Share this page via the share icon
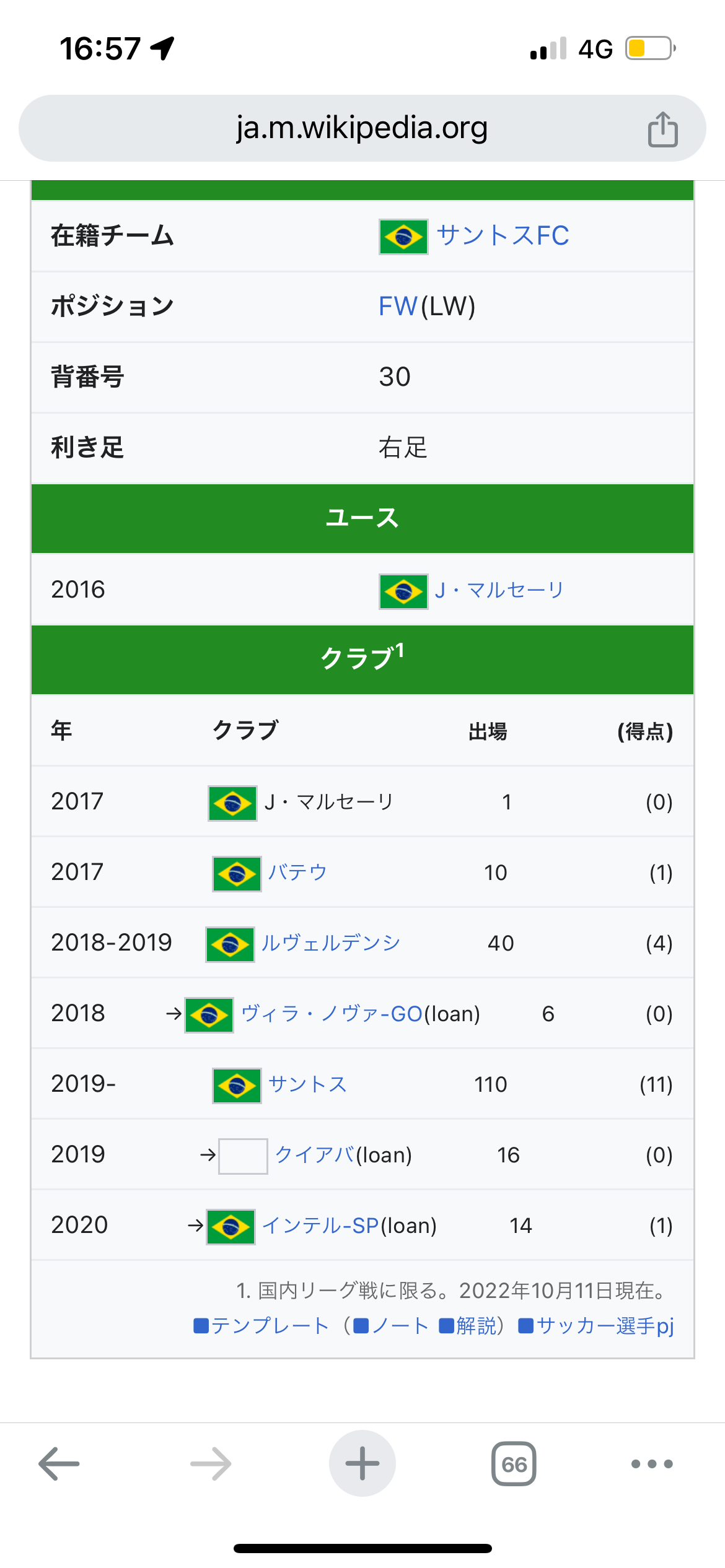Screen dimensions: 725x1568 [662, 129]
